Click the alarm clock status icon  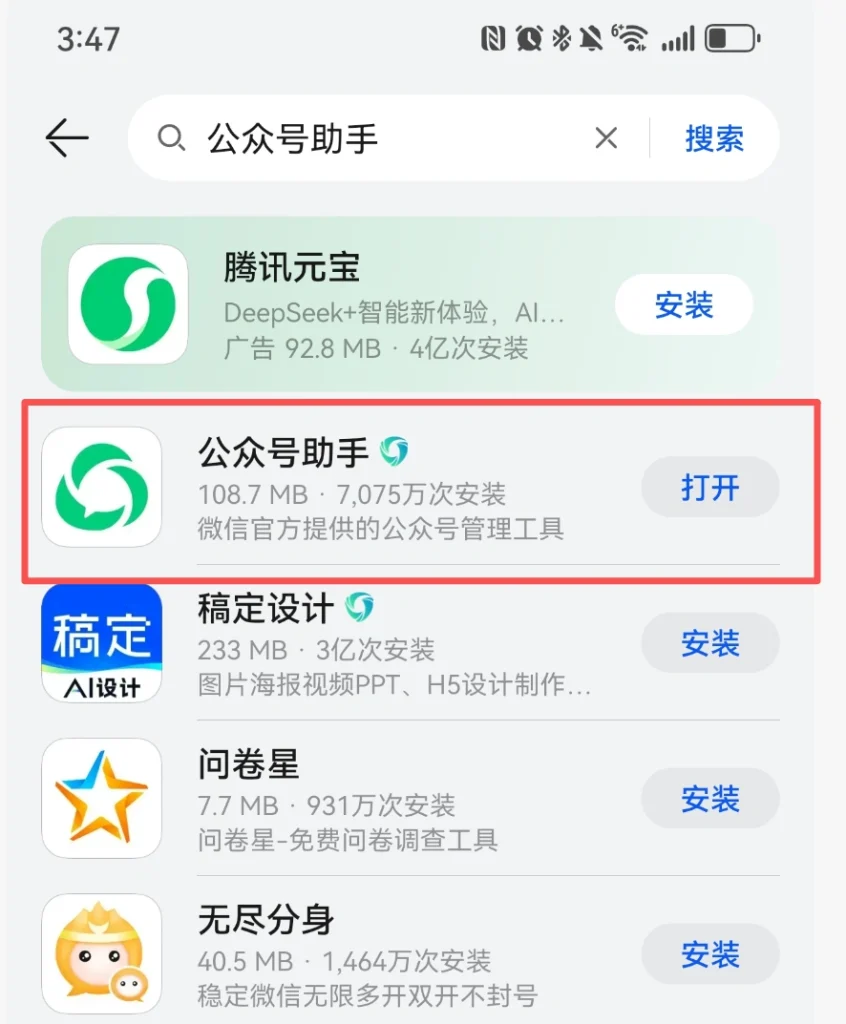(x=529, y=37)
